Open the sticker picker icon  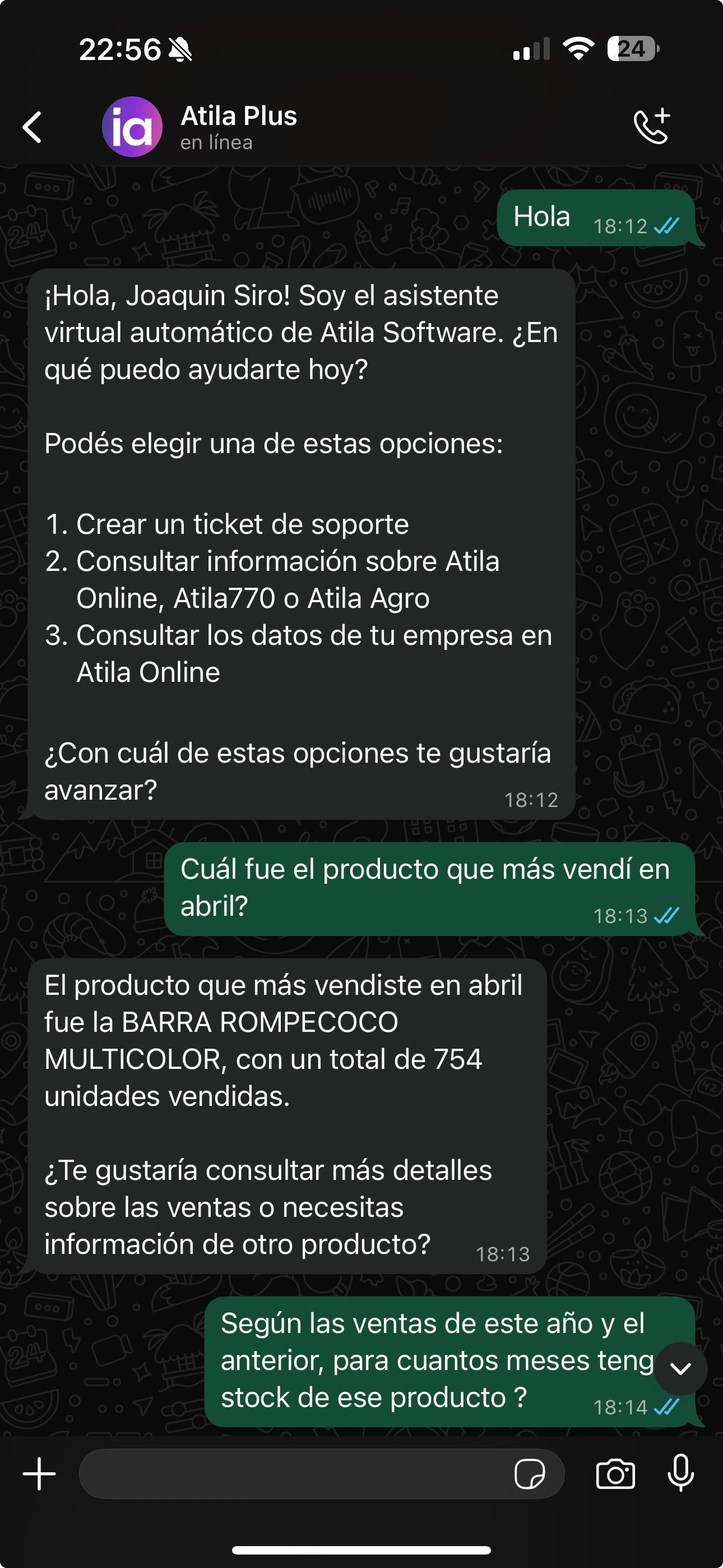(531, 1474)
